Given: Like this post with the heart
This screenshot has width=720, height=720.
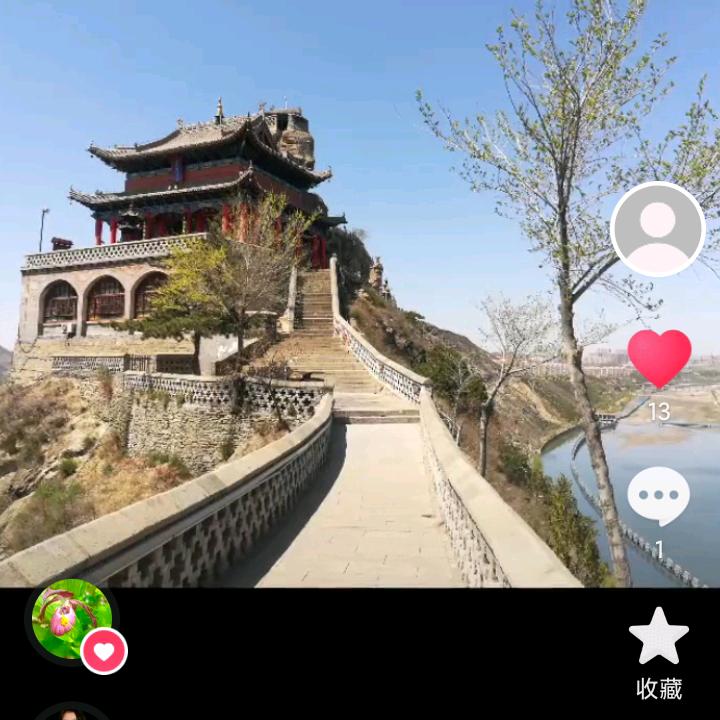Looking at the screenshot, I should (659, 358).
